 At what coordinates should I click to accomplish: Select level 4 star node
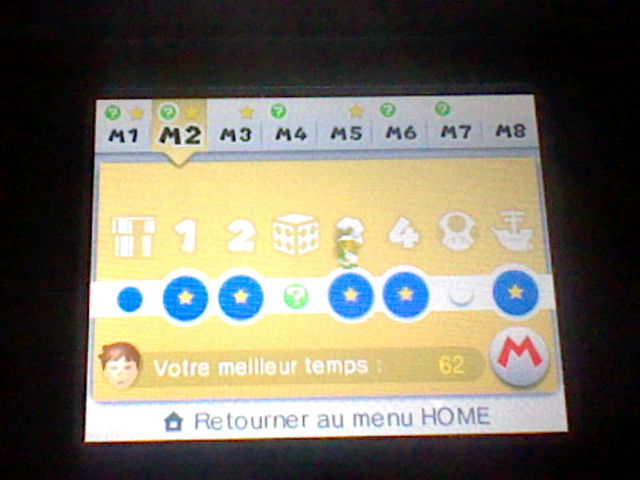[x=405, y=295]
